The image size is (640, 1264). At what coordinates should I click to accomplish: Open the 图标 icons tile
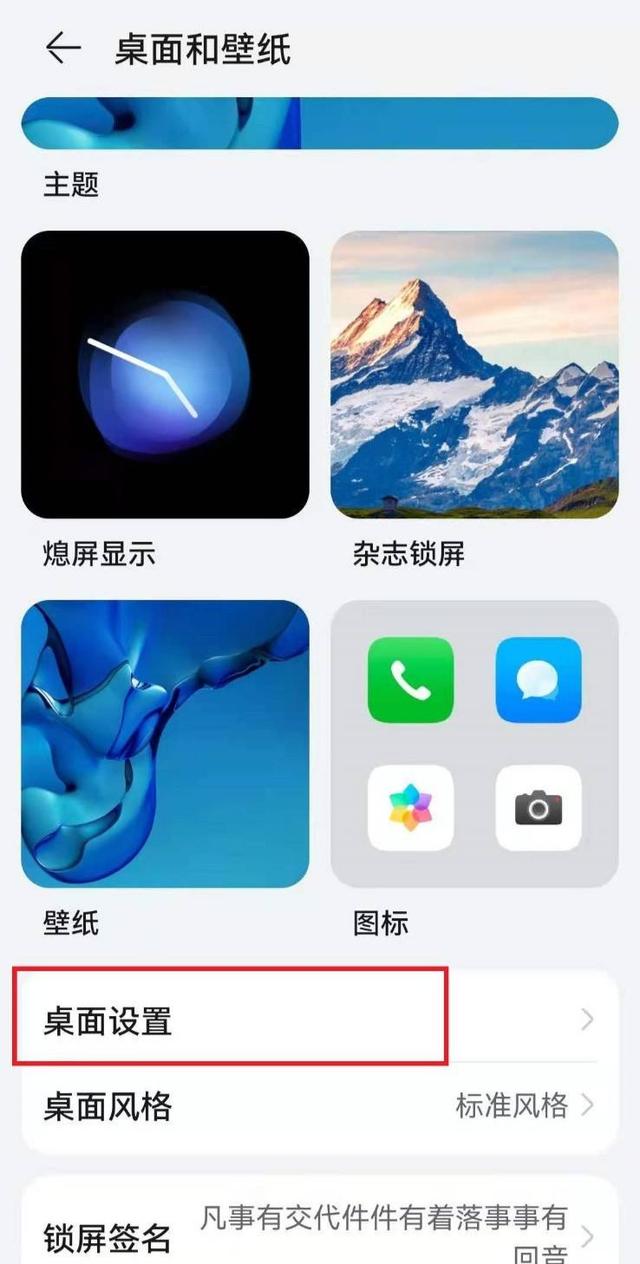[474, 744]
